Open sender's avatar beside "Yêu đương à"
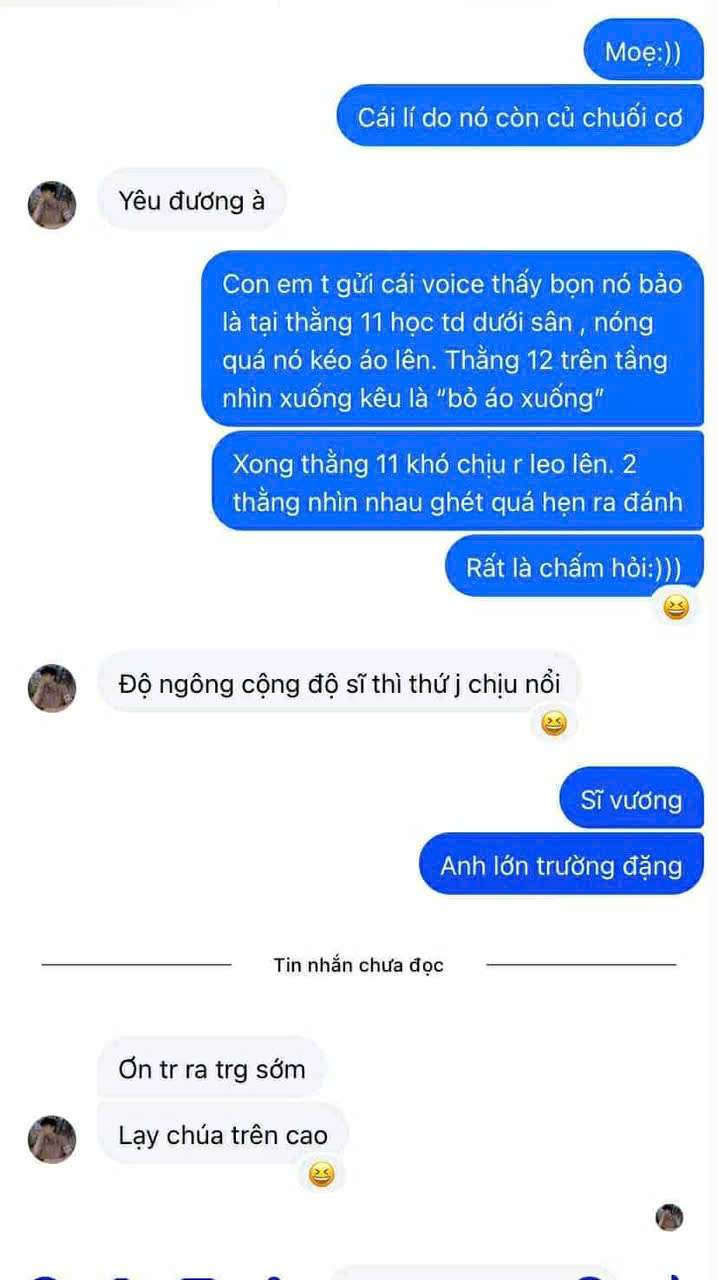This screenshot has height=1280, width=718. (x=52, y=205)
